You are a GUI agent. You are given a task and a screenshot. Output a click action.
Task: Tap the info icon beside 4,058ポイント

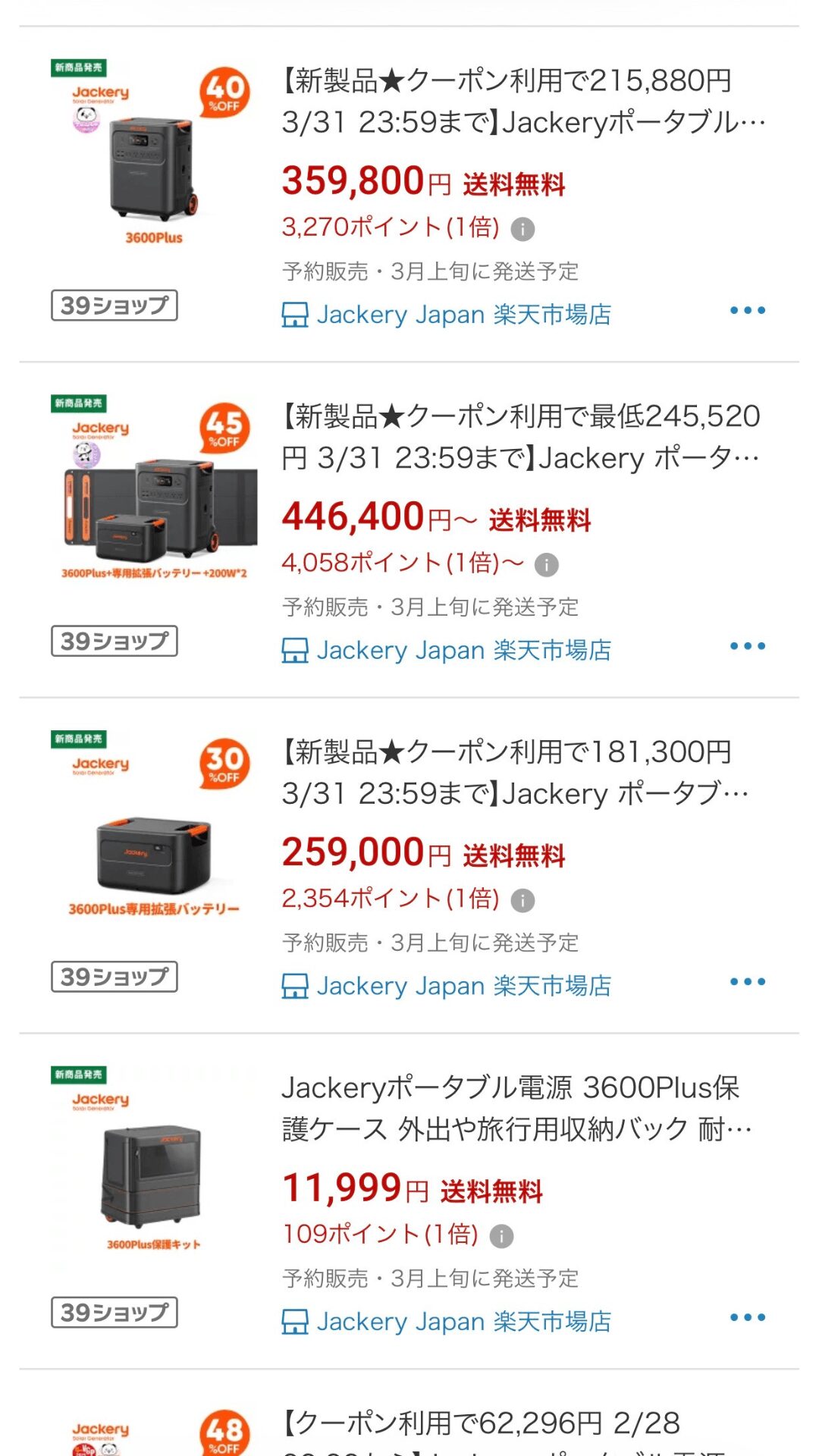coord(548,566)
